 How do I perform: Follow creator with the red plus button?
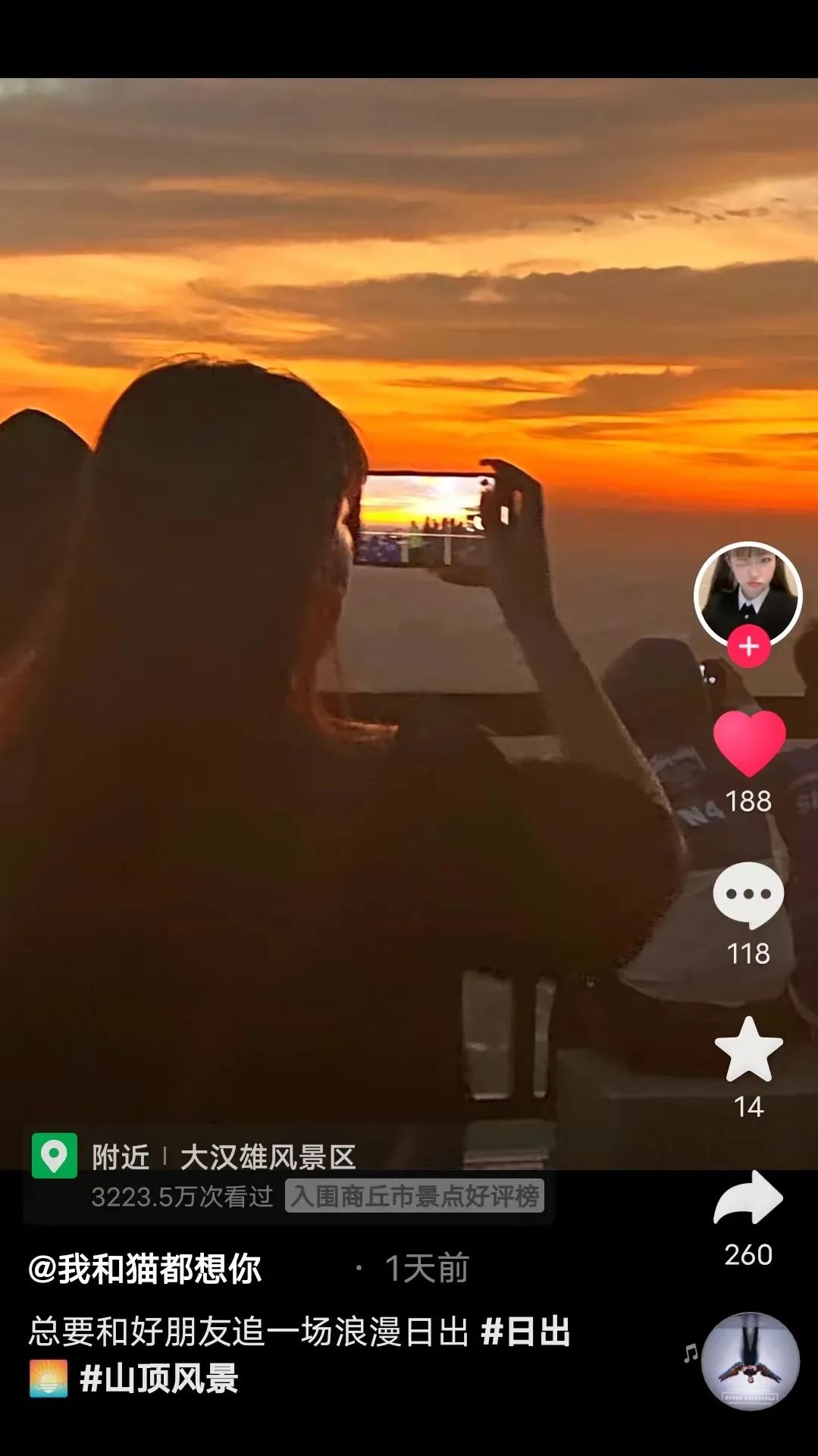[x=748, y=647]
